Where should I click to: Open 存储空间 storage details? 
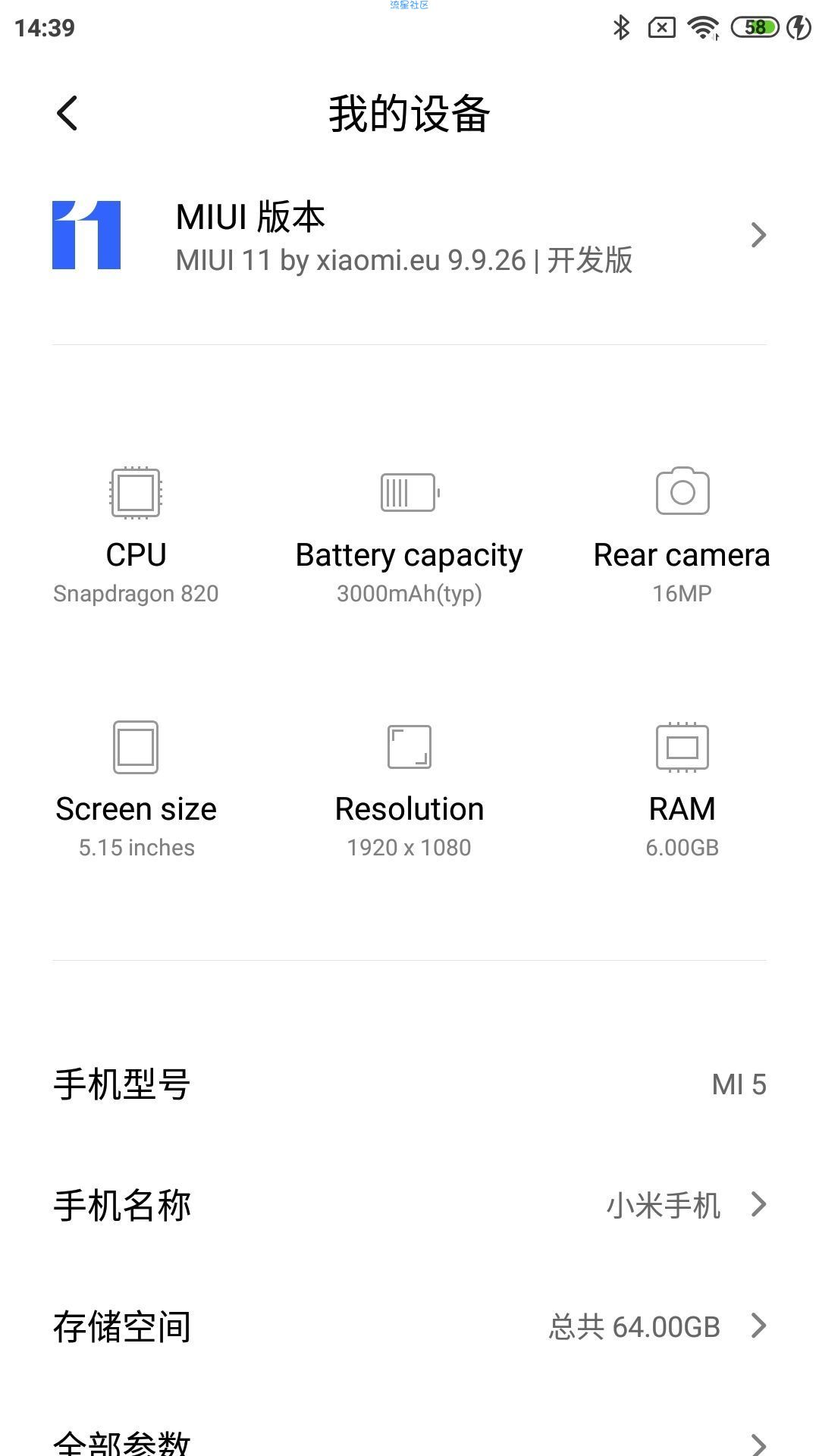click(409, 1326)
